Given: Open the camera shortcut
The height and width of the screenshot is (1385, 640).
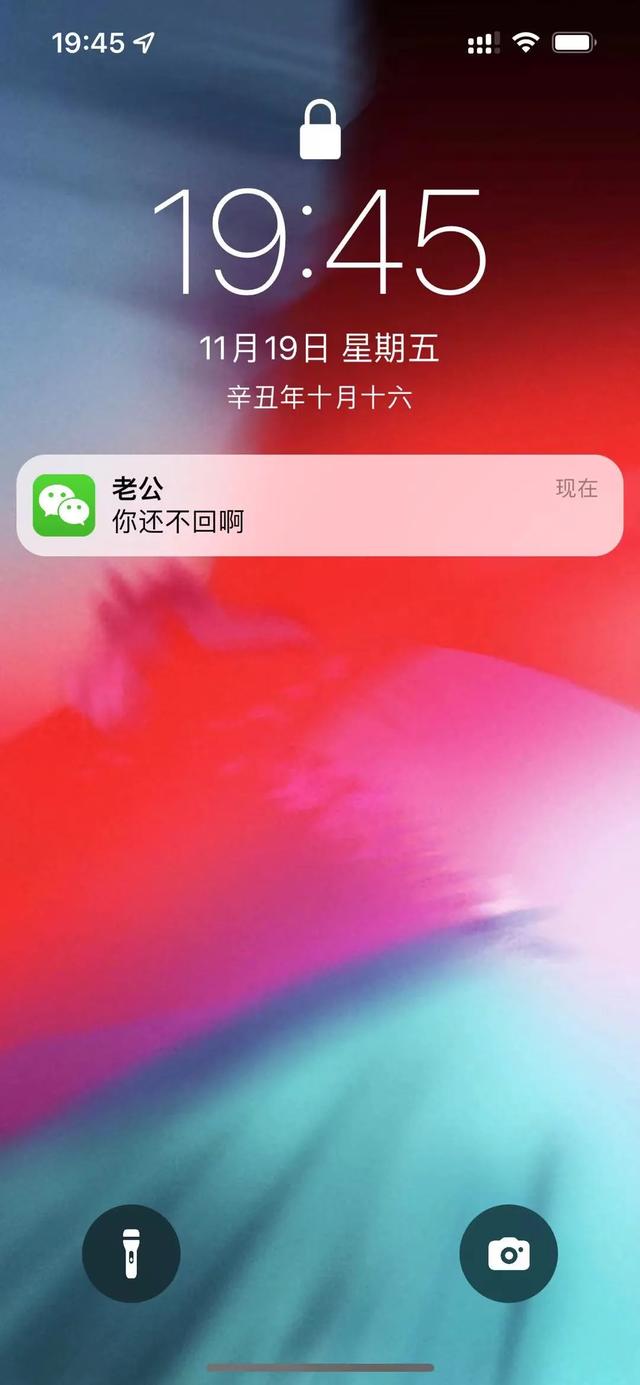Looking at the screenshot, I should (508, 1253).
